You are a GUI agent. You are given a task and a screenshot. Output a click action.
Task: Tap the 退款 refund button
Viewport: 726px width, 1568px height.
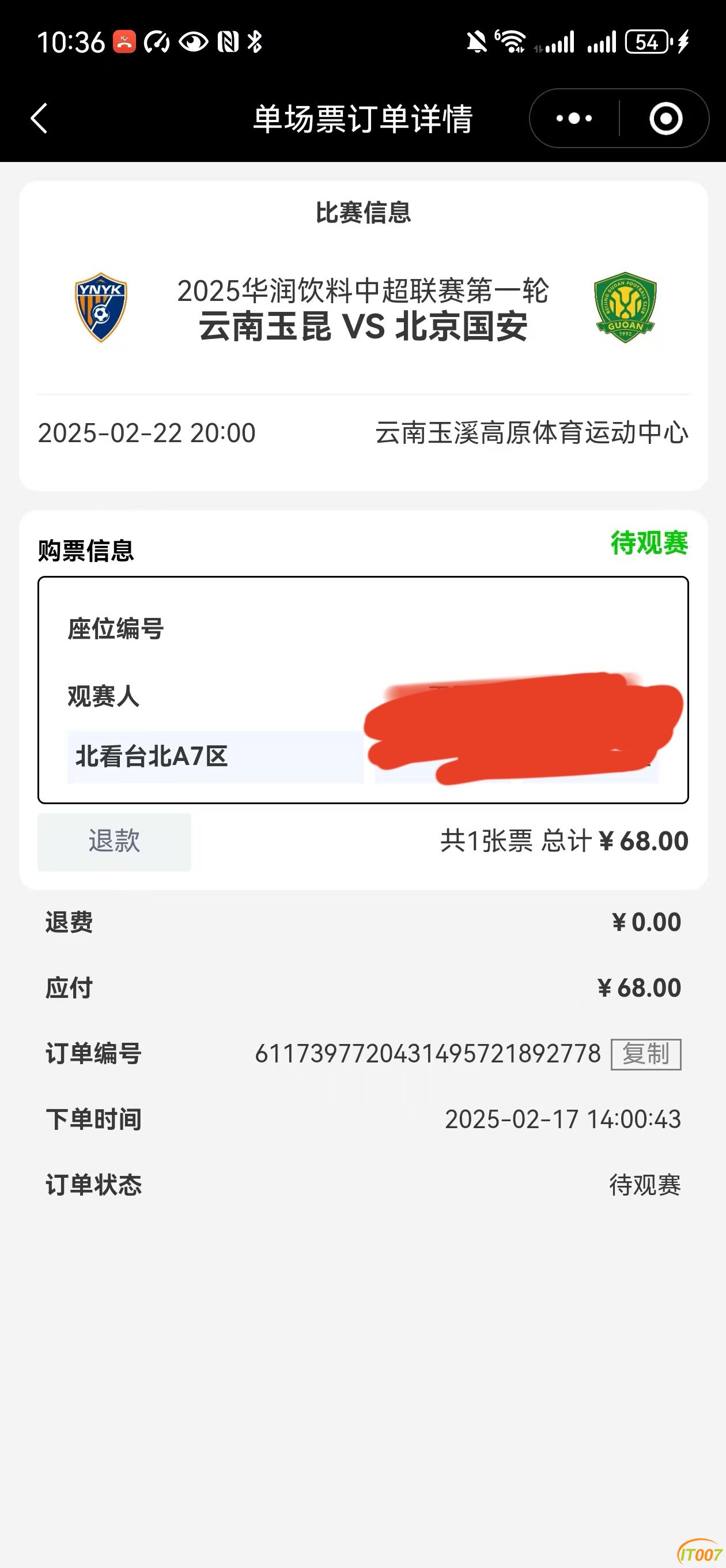[115, 842]
